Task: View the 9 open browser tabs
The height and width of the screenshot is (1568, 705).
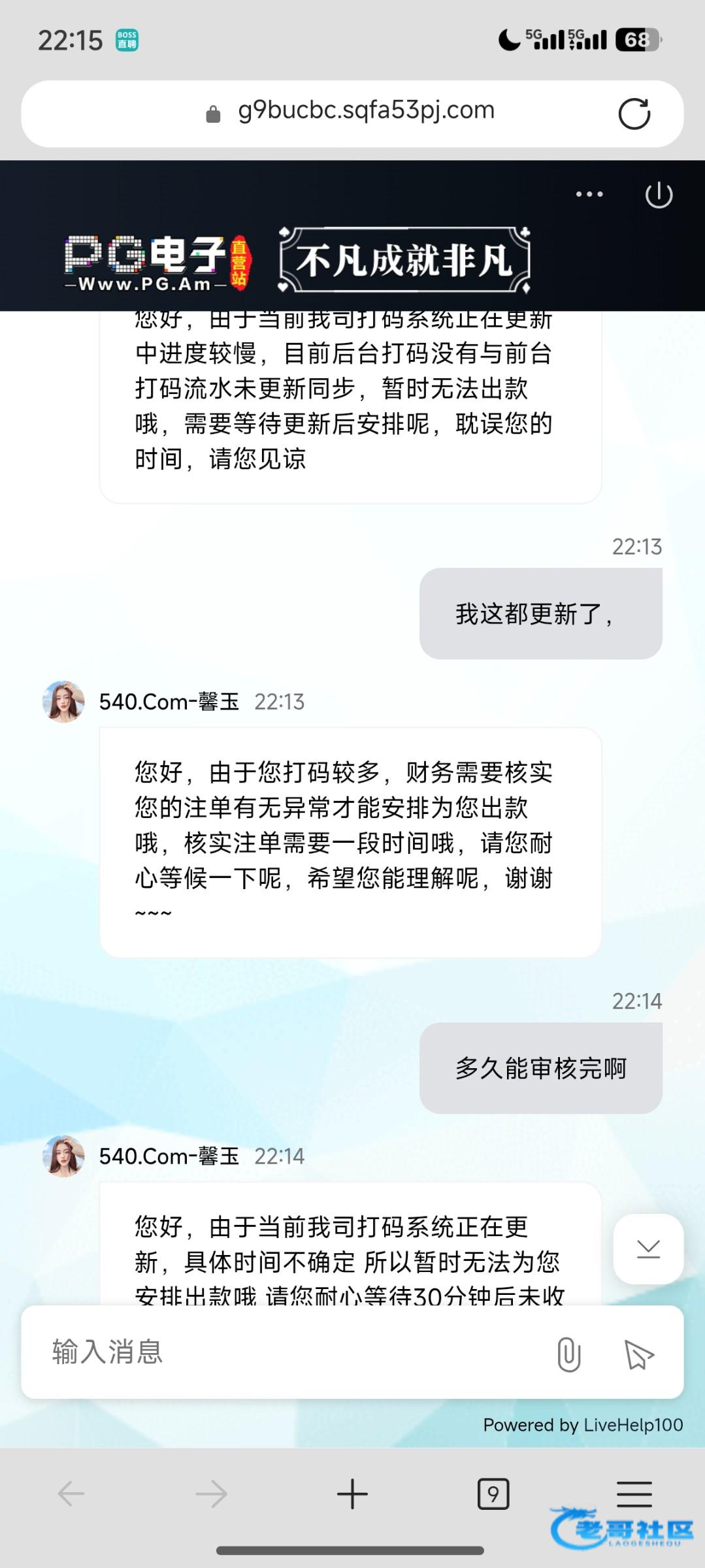Action: pyautogui.click(x=493, y=1494)
